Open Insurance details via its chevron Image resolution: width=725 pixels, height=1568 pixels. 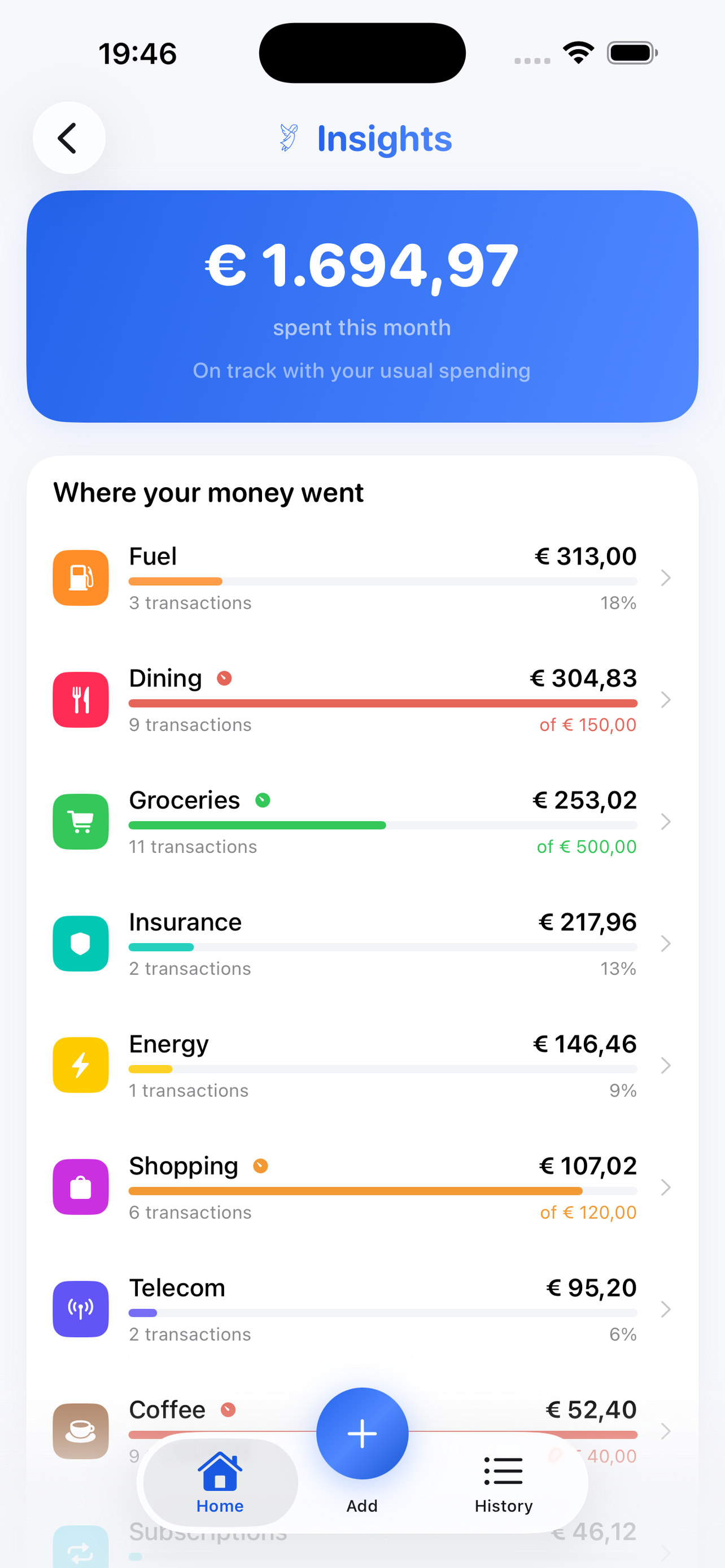[x=665, y=944]
